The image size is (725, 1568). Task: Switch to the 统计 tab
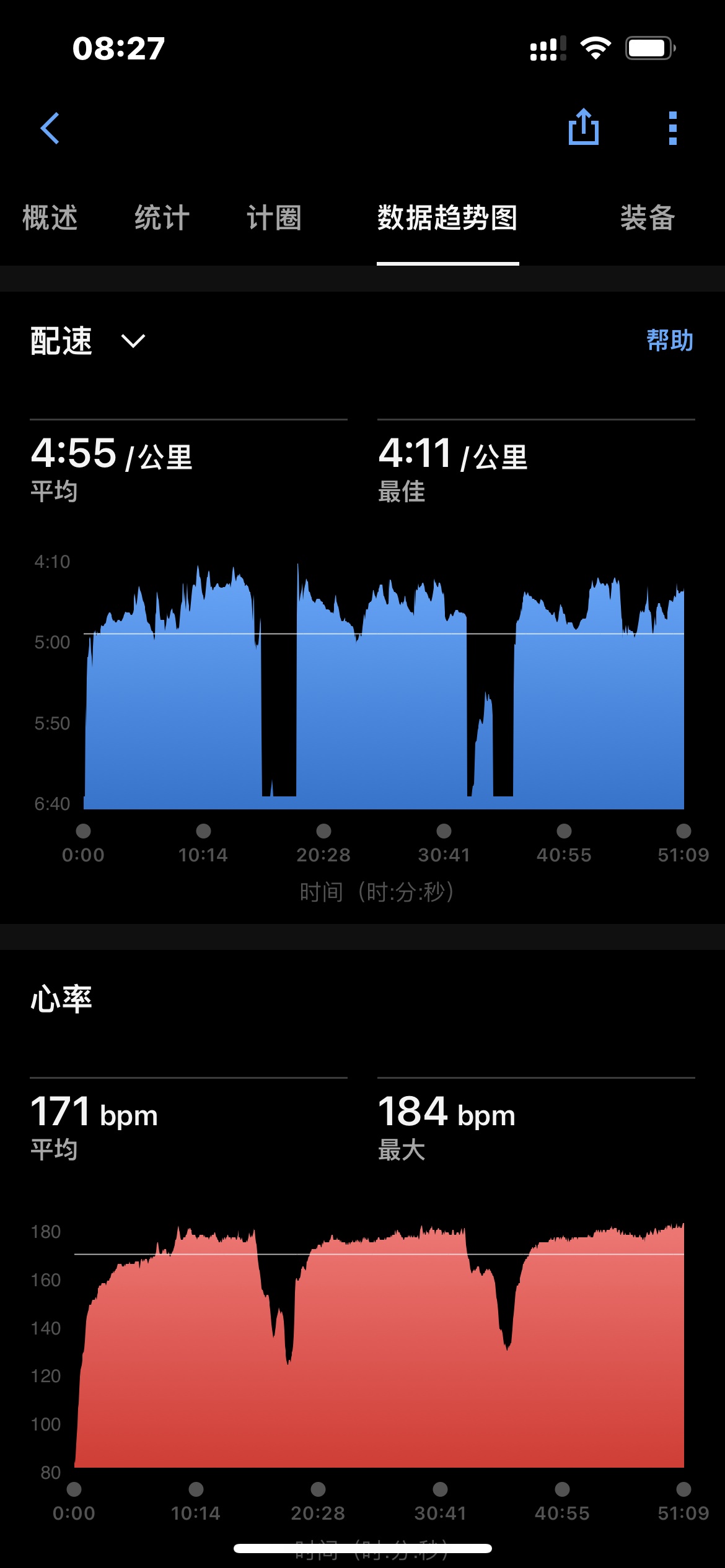pos(162,218)
